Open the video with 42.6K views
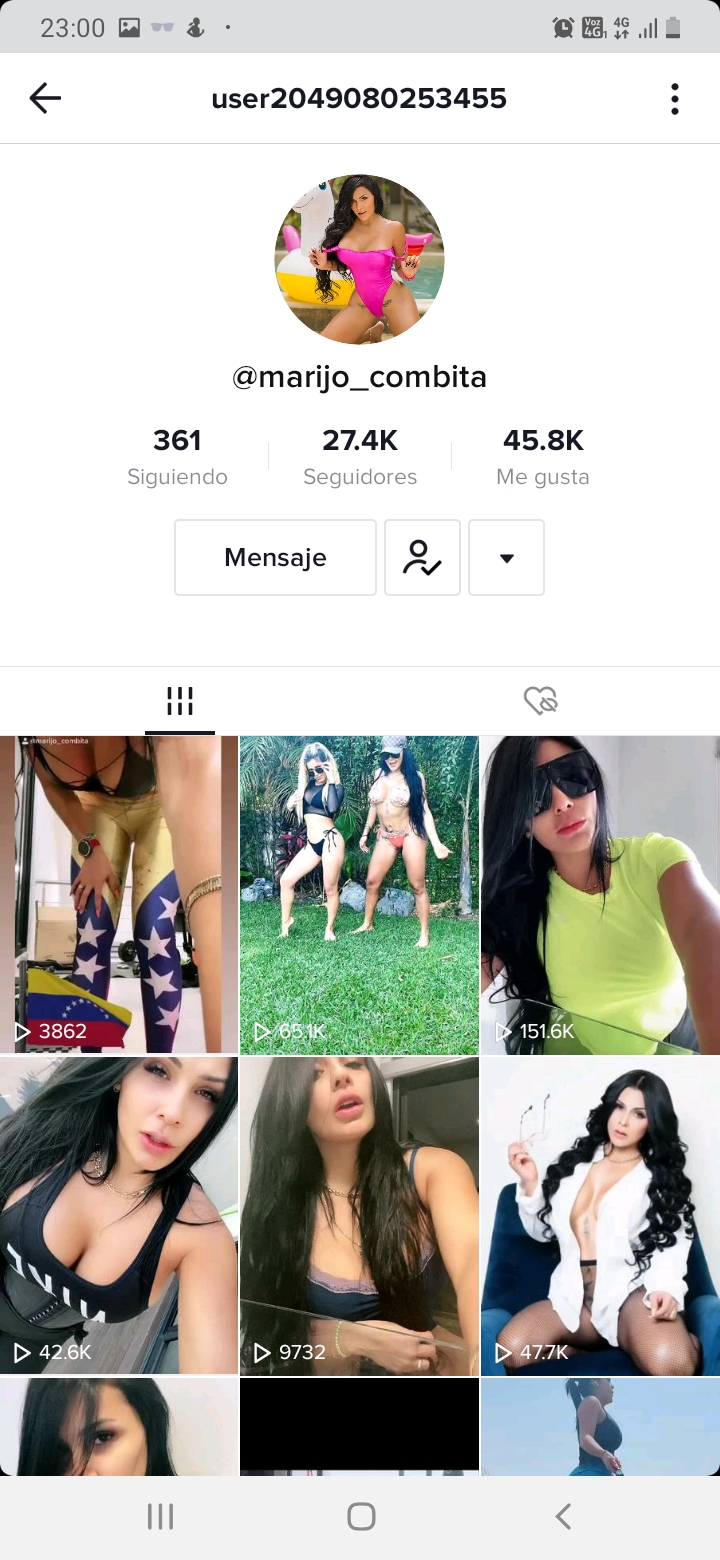This screenshot has height=1560, width=720. 119,1215
